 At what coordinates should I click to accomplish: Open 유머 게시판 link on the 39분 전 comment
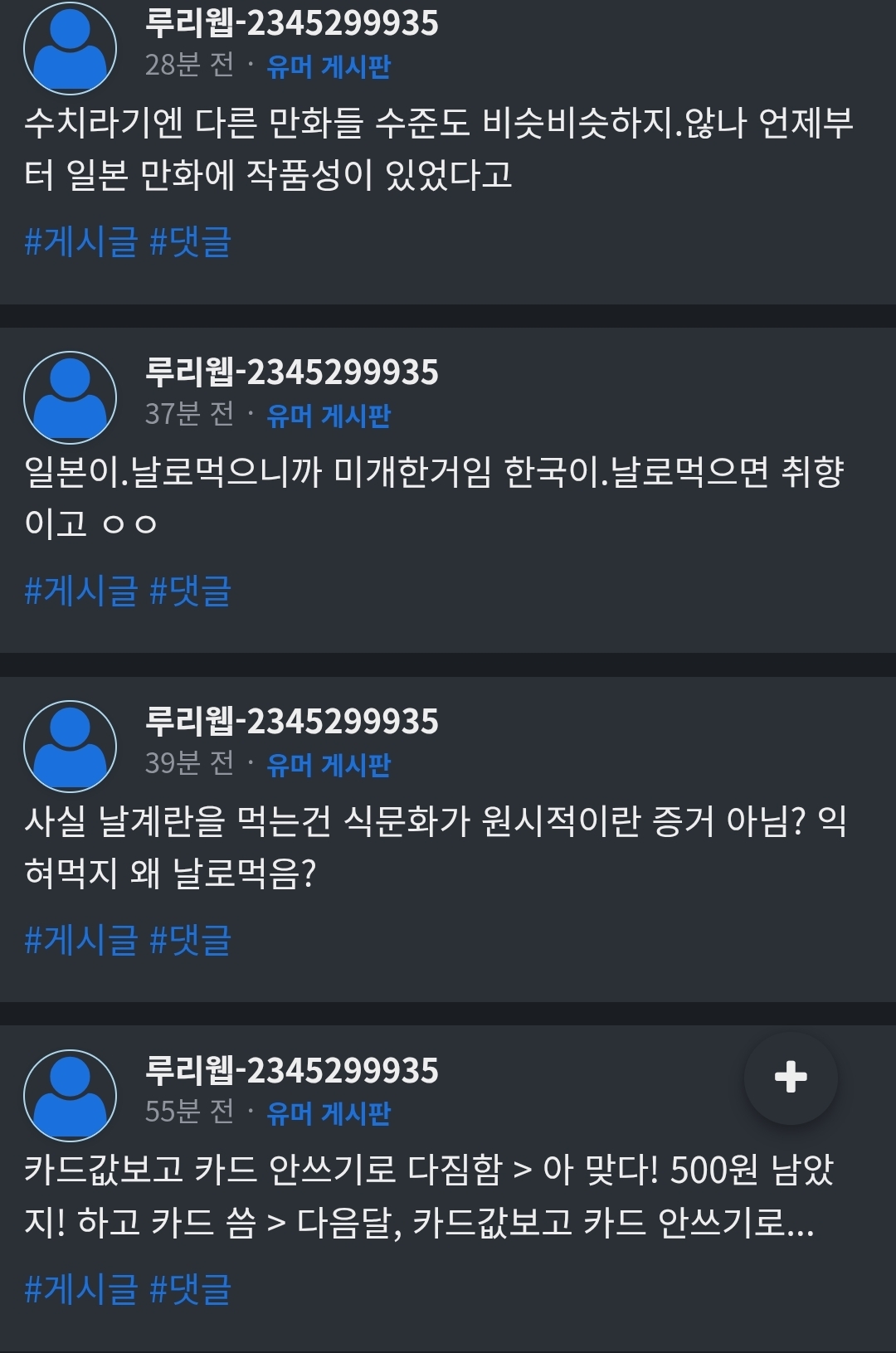(329, 765)
